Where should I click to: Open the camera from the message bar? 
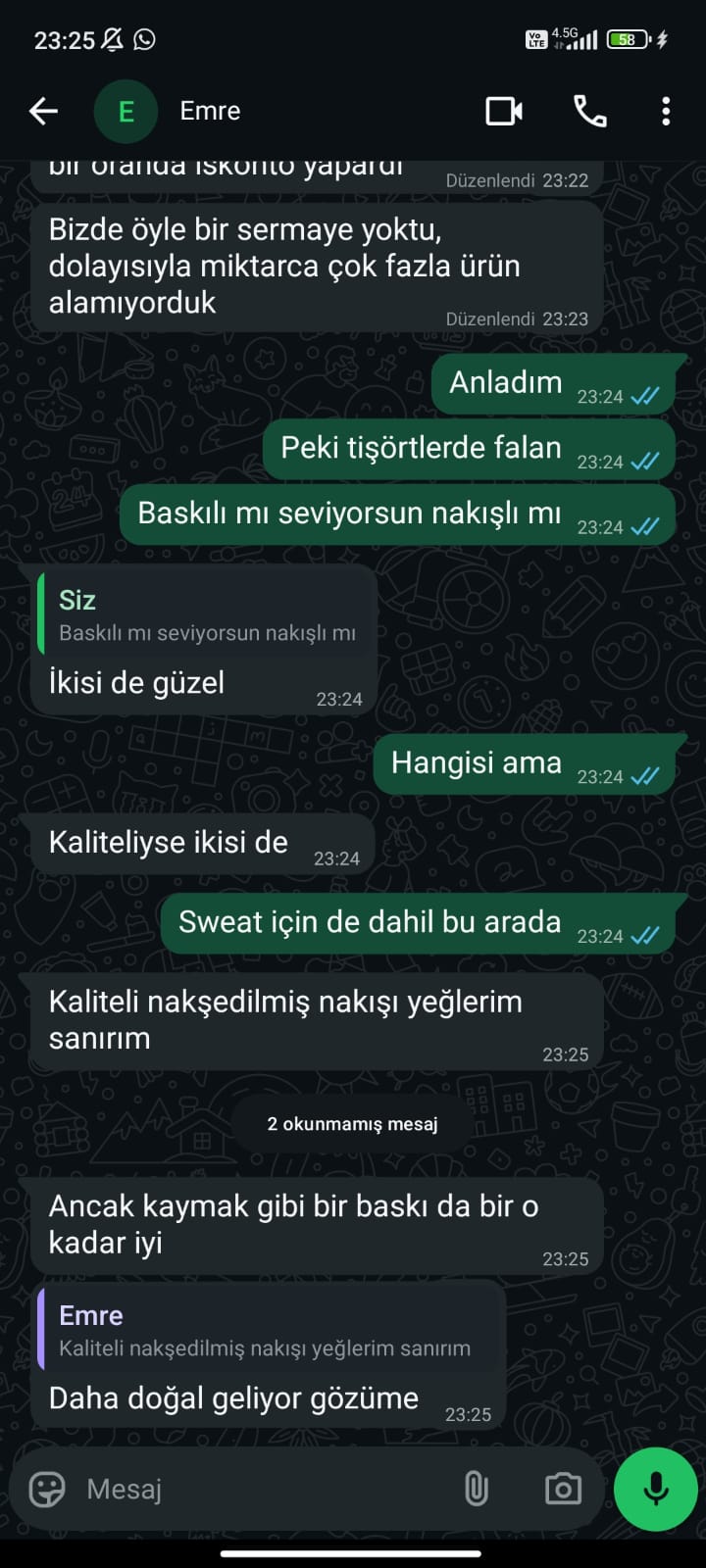[563, 1490]
